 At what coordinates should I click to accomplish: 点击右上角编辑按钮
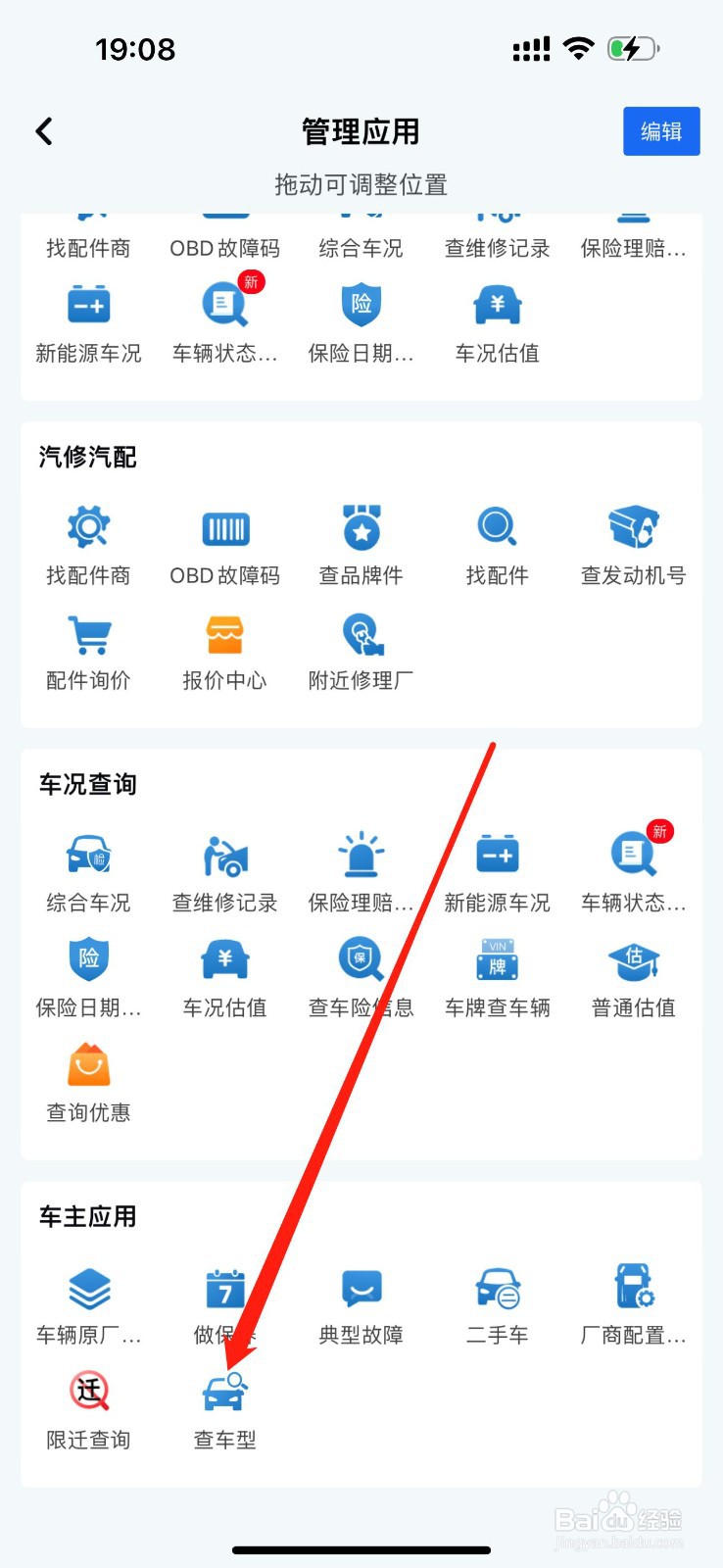(661, 130)
